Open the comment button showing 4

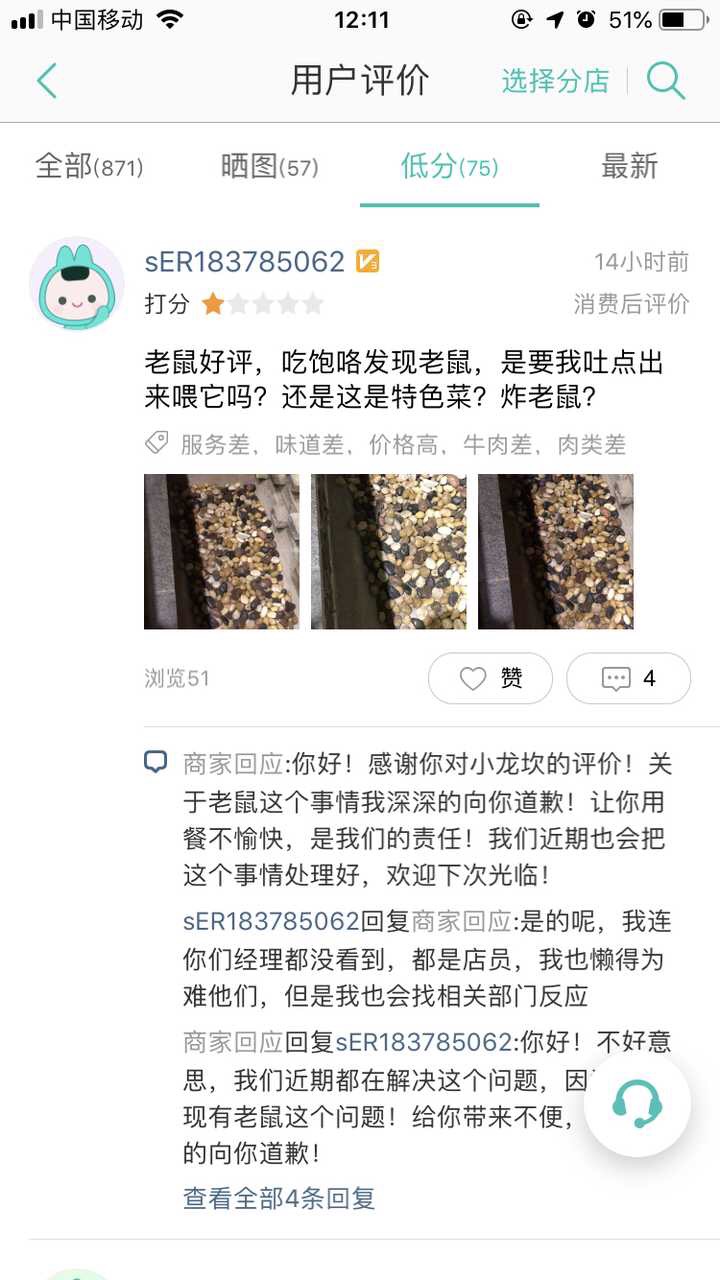(628, 679)
